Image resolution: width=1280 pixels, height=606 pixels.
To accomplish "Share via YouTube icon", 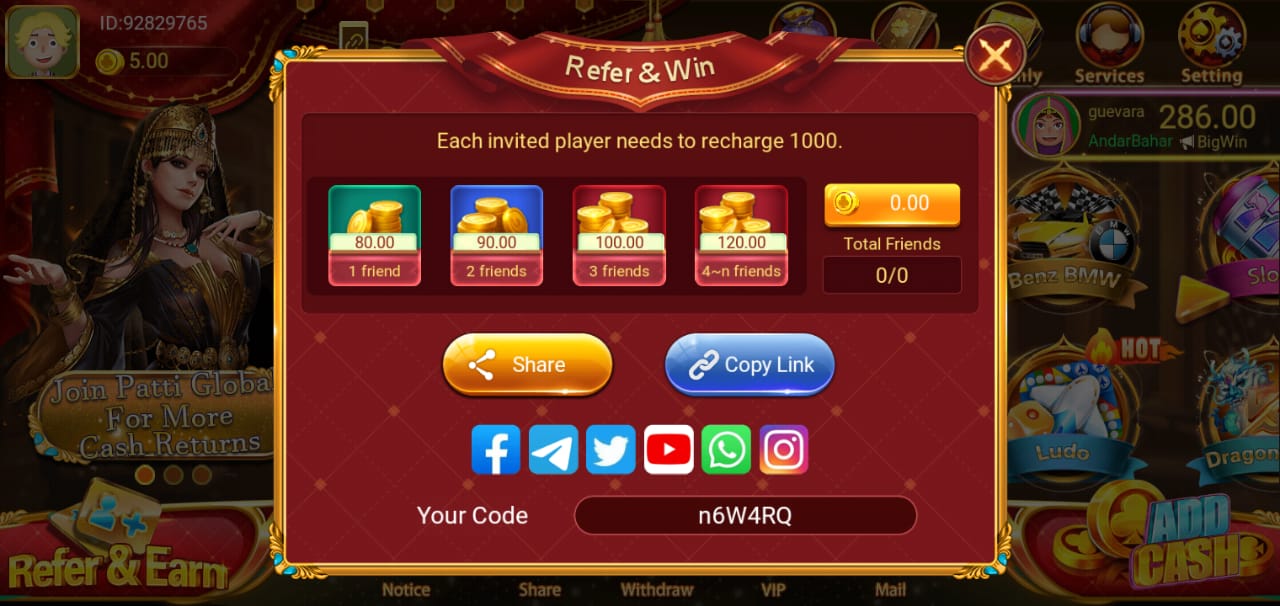I will (x=669, y=450).
